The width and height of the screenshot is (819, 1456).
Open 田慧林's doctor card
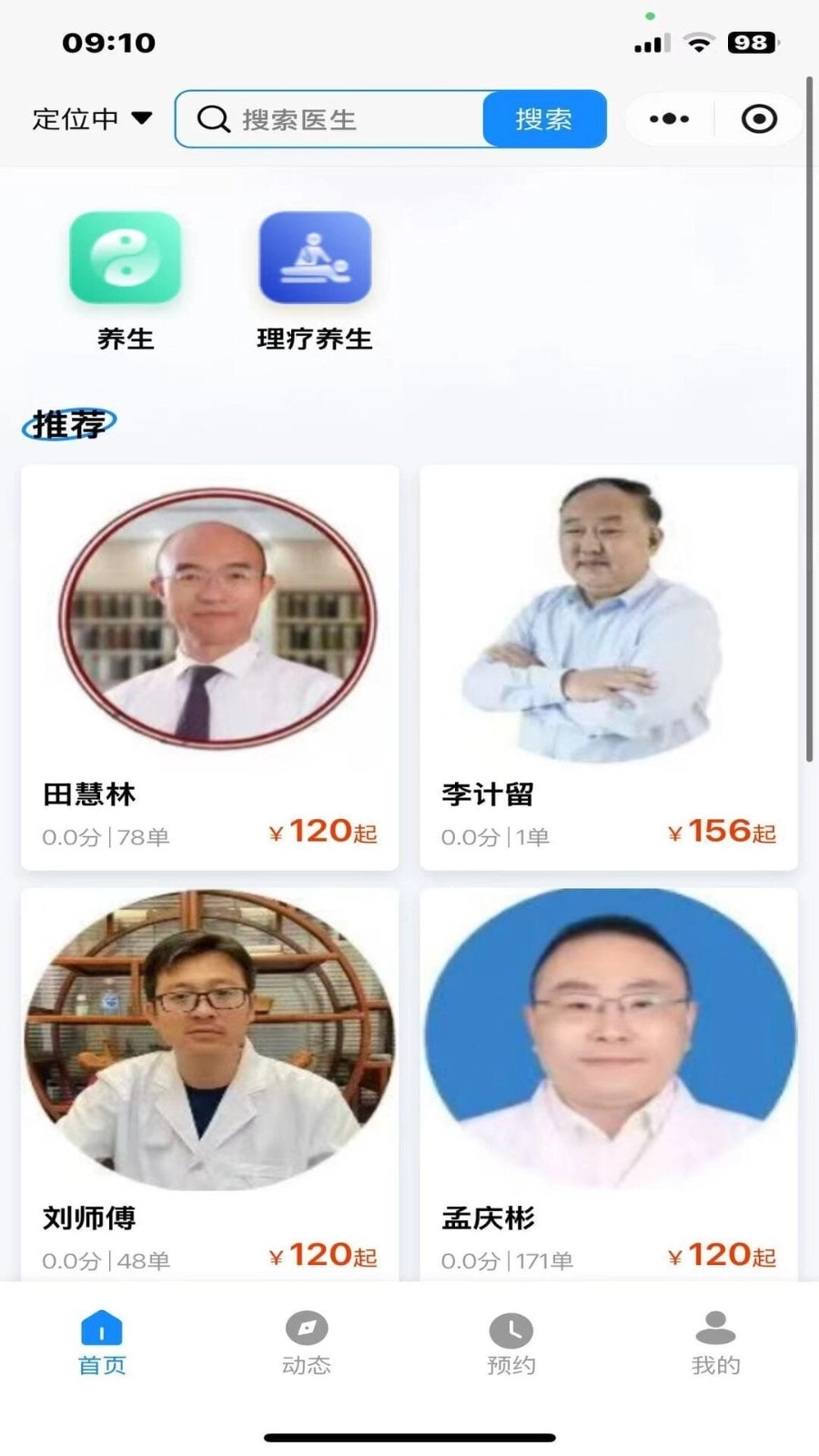pyautogui.click(x=209, y=664)
